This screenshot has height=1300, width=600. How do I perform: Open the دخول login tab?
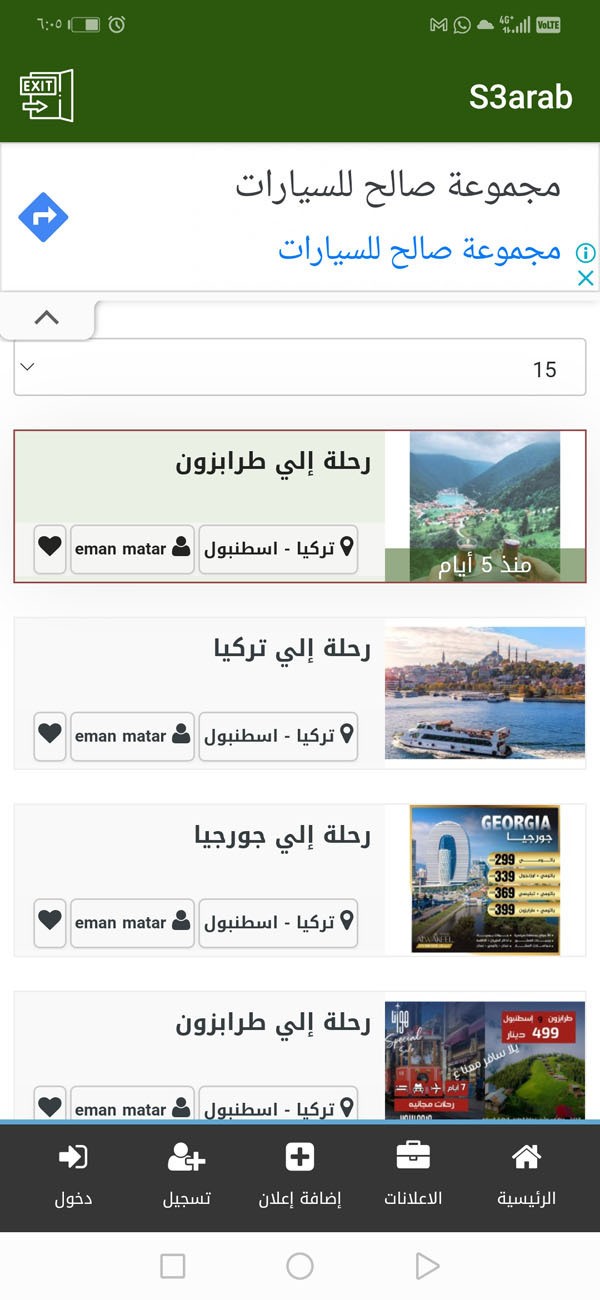(73, 1175)
